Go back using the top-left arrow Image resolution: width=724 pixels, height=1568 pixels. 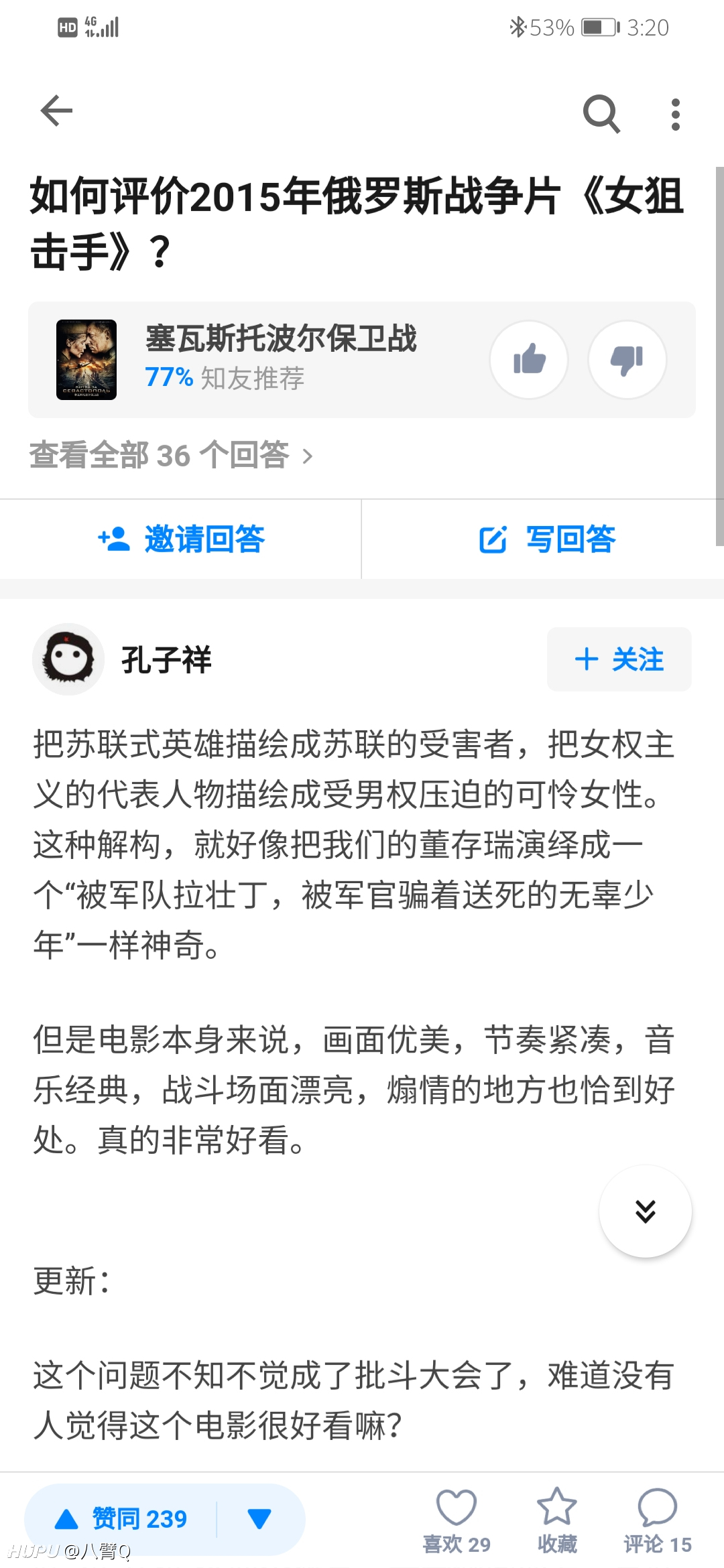[56, 111]
